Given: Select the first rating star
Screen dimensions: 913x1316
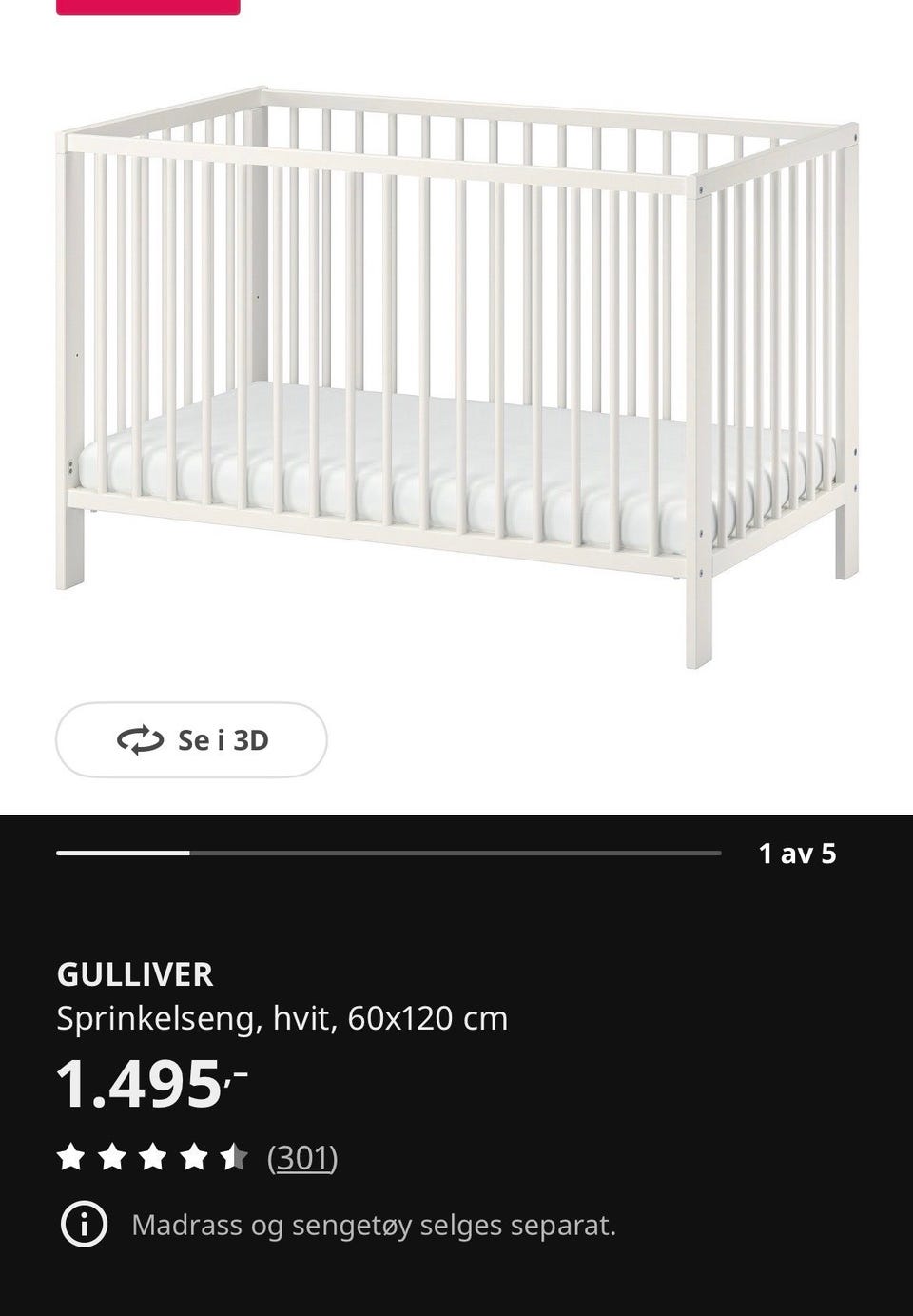Looking at the screenshot, I should pos(71,1159).
